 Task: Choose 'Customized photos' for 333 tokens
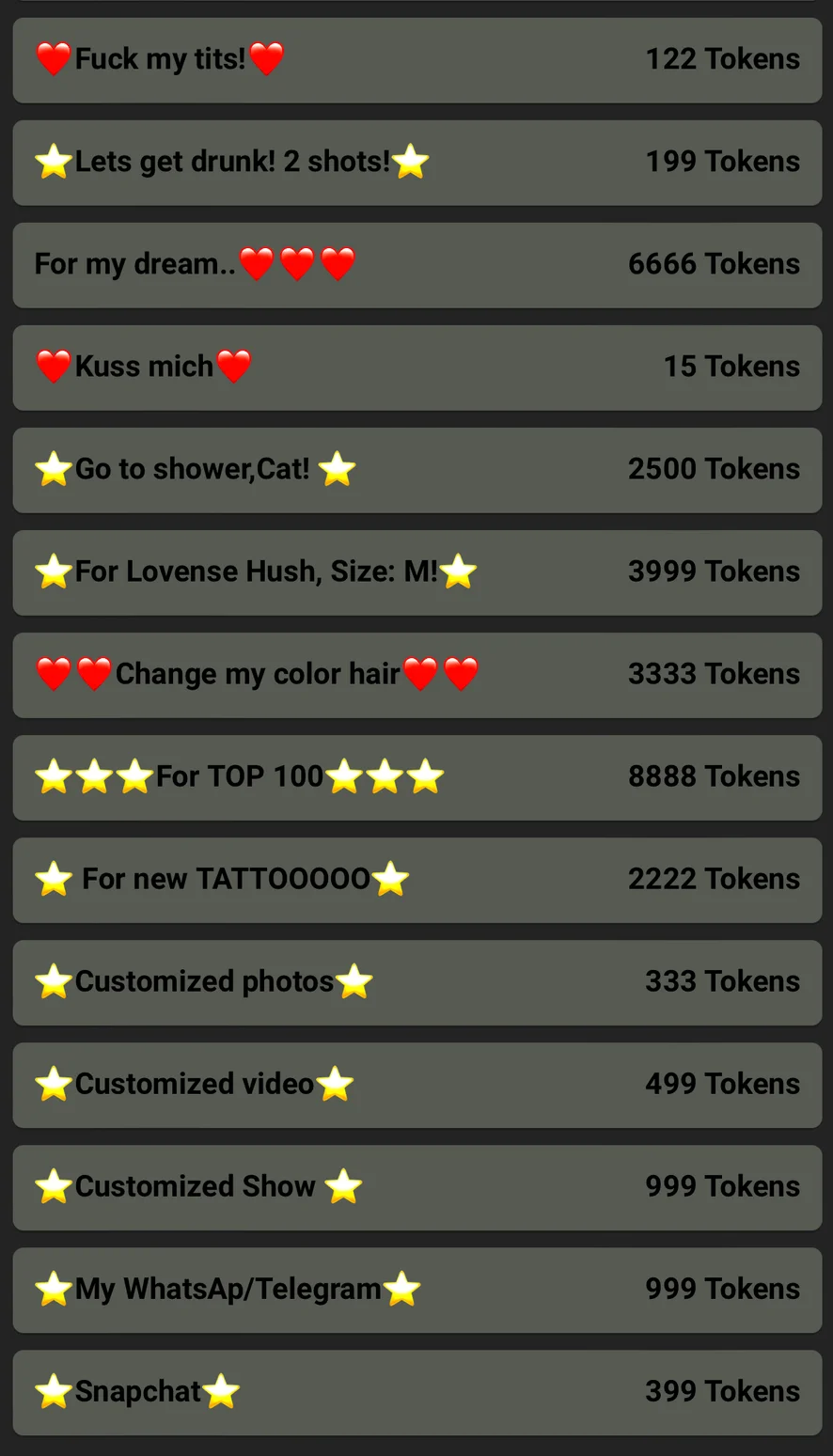pyautogui.click(x=416, y=981)
